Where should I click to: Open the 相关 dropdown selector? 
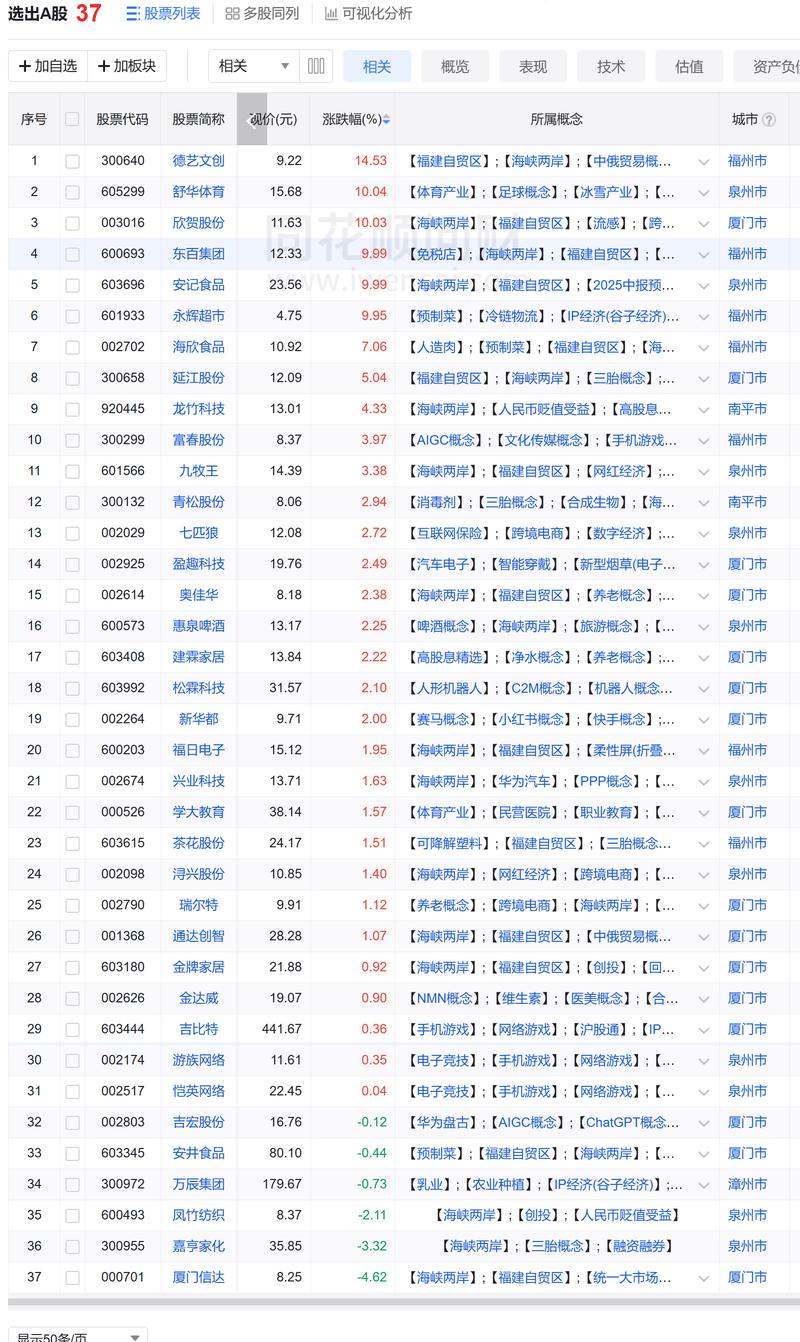click(254, 66)
